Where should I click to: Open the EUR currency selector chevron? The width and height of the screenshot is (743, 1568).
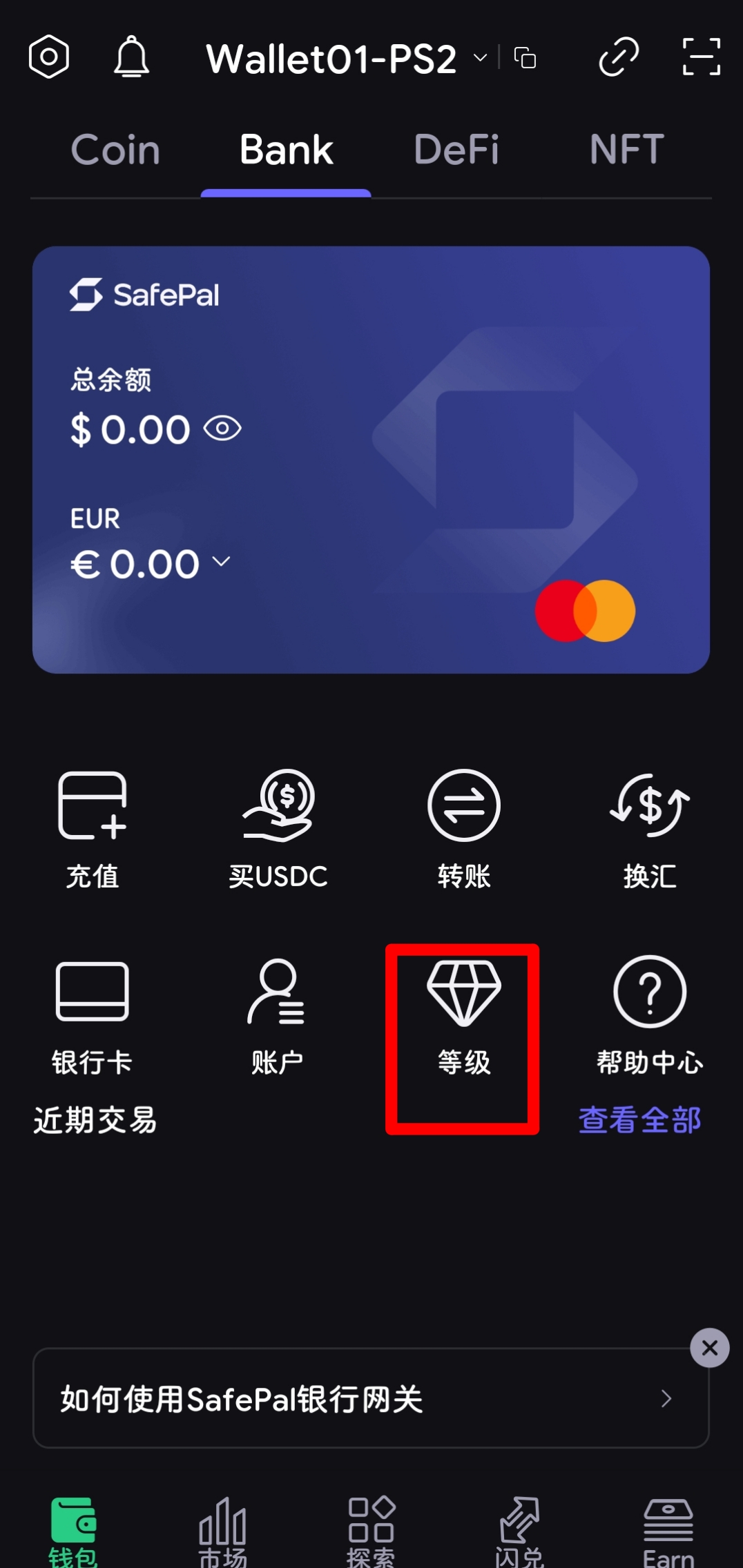coord(221,563)
